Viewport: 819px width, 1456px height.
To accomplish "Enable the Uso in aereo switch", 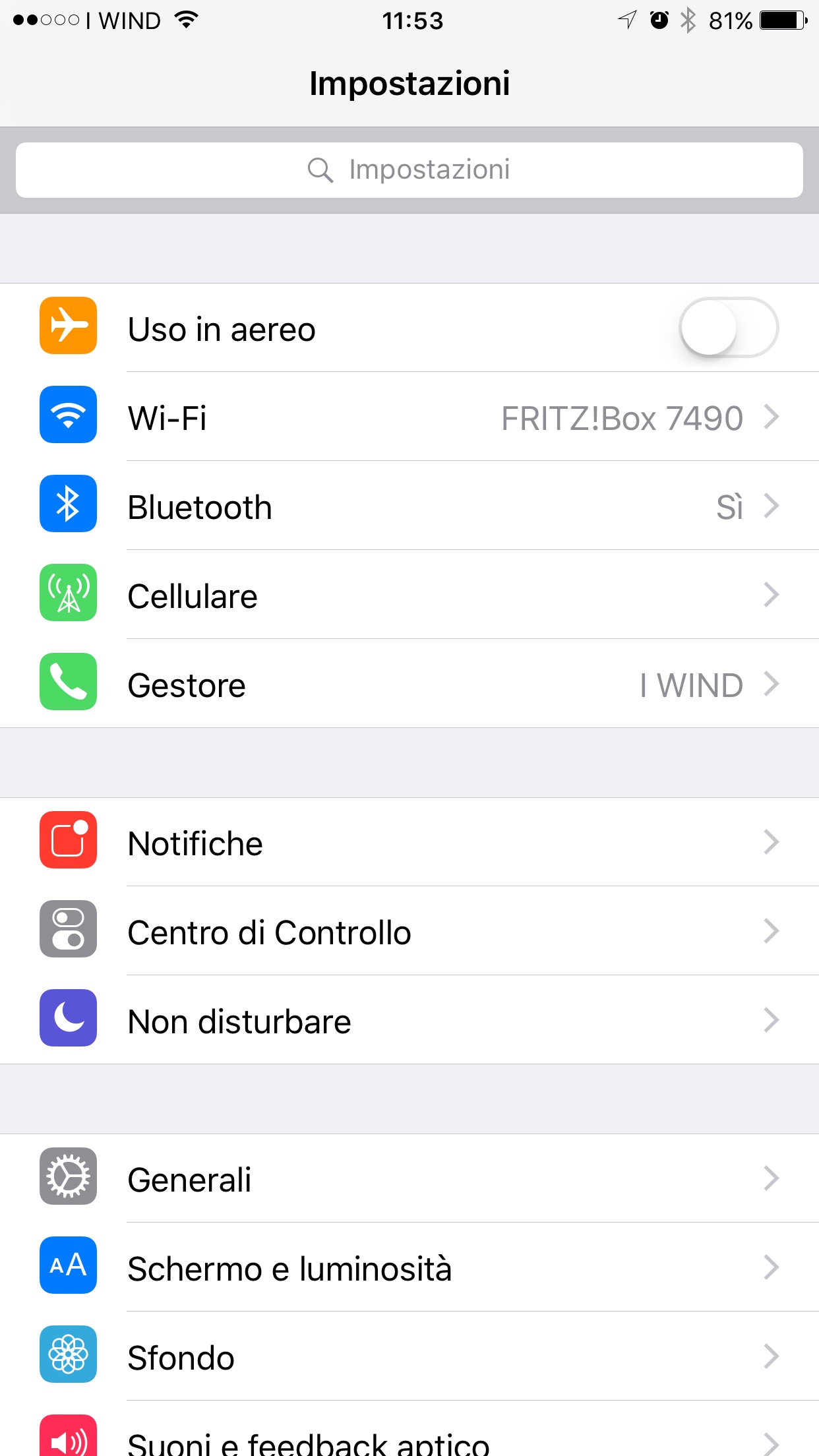I will click(x=728, y=328).
